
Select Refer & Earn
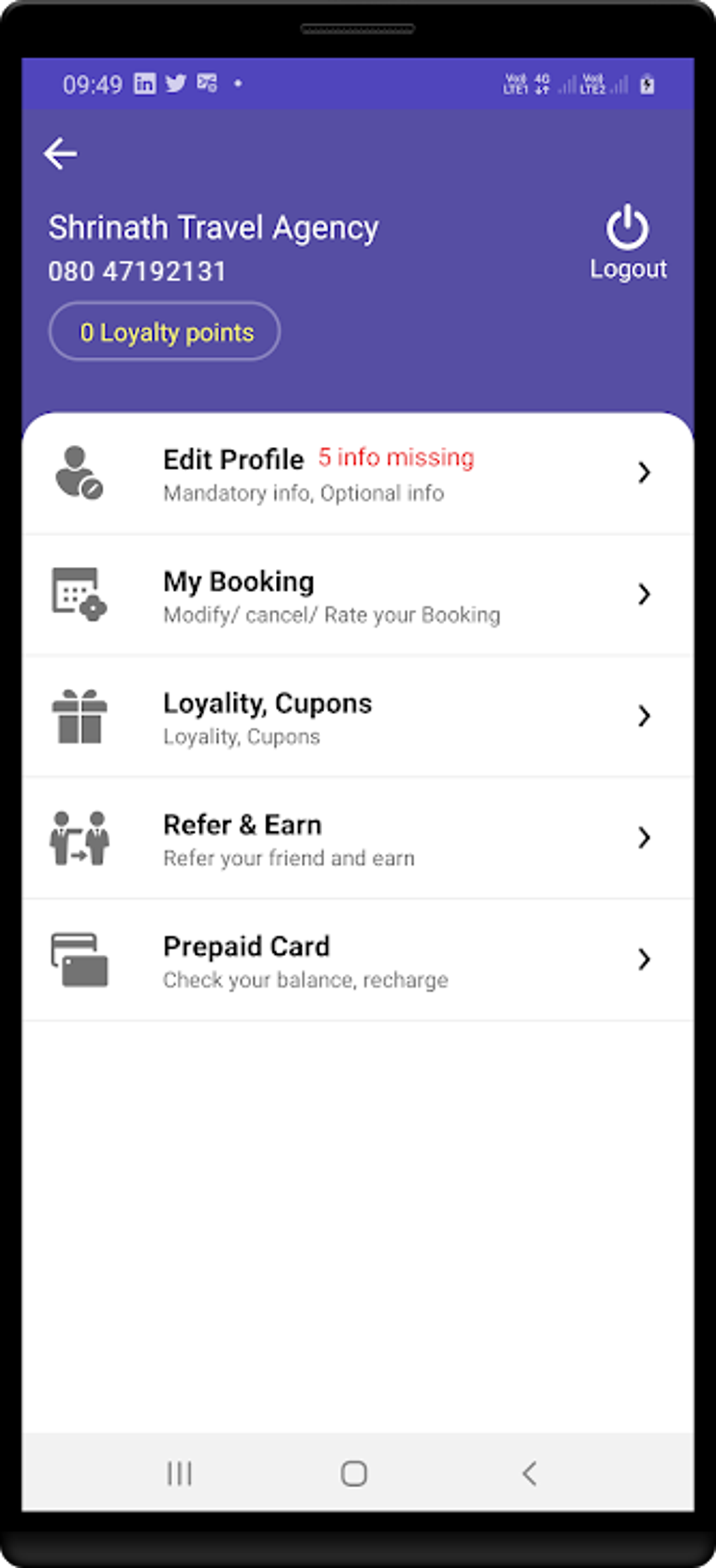[x=358, y=838]
